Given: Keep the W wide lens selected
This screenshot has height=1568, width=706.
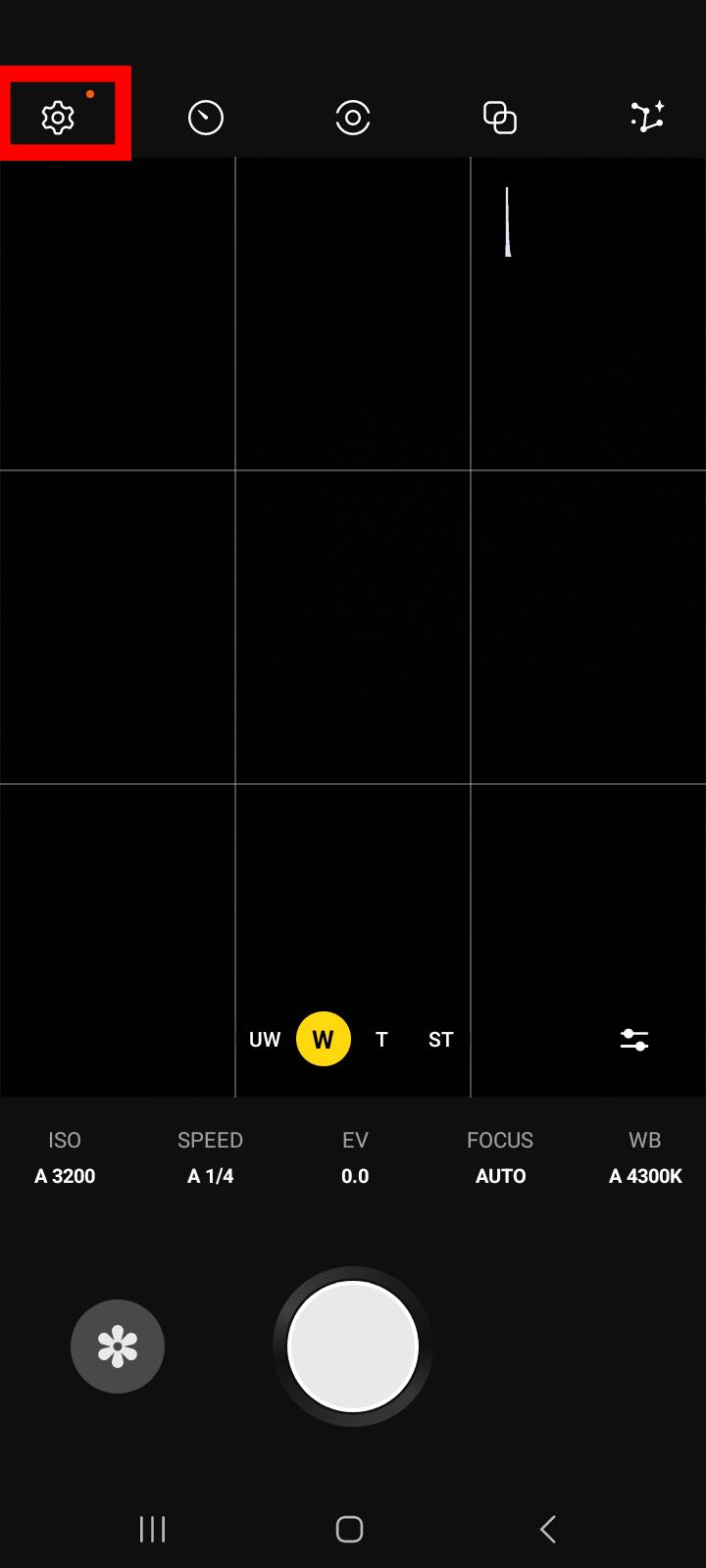Looking at the screenshot, I should tap(324, 1040).
